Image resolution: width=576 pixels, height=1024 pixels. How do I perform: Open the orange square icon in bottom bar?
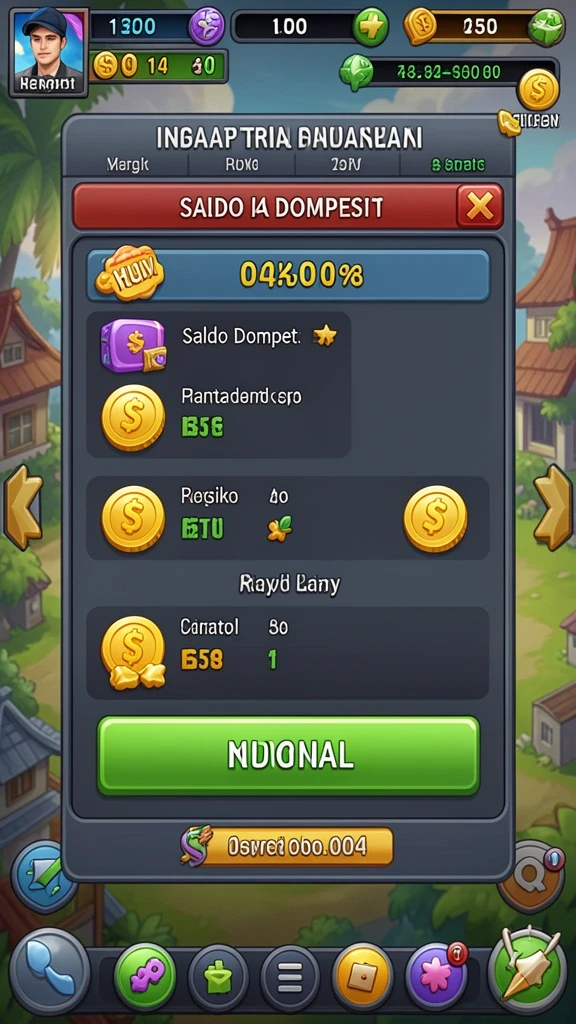[x=362, y=977]
